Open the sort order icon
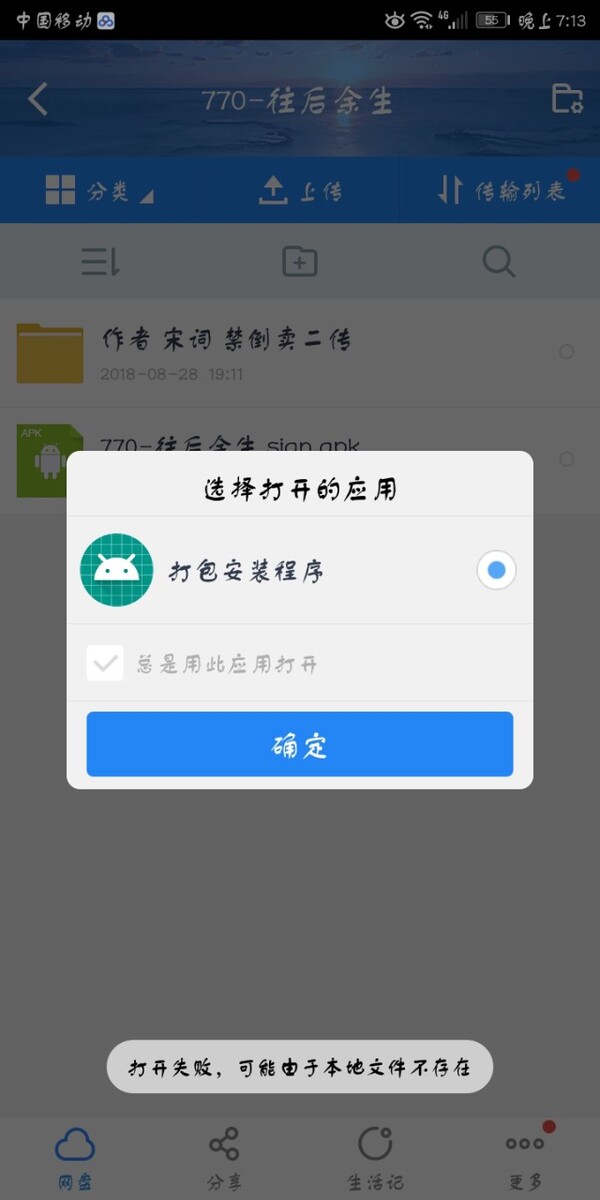 [100, 262]
